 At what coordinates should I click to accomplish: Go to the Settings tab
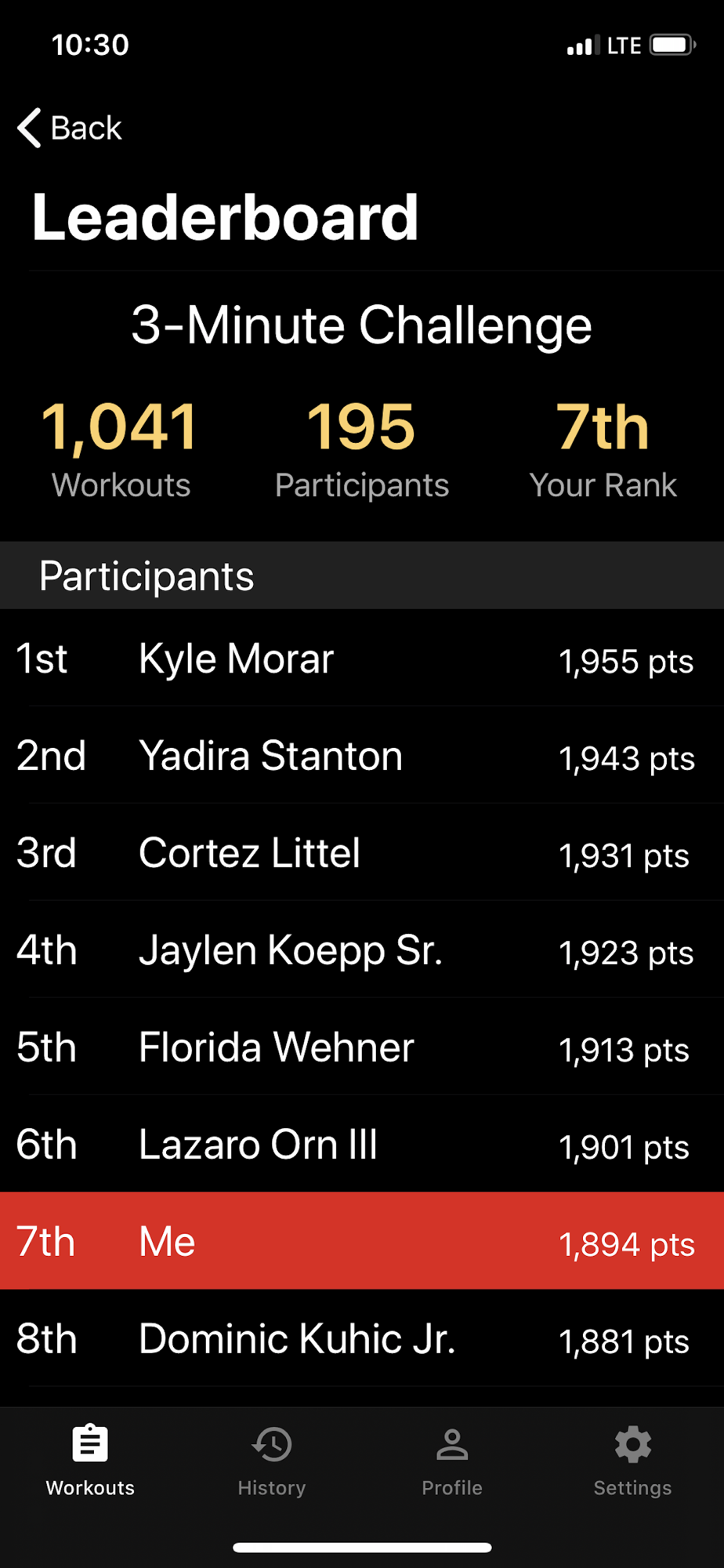pyautogui.click(x=633, y=1461)
